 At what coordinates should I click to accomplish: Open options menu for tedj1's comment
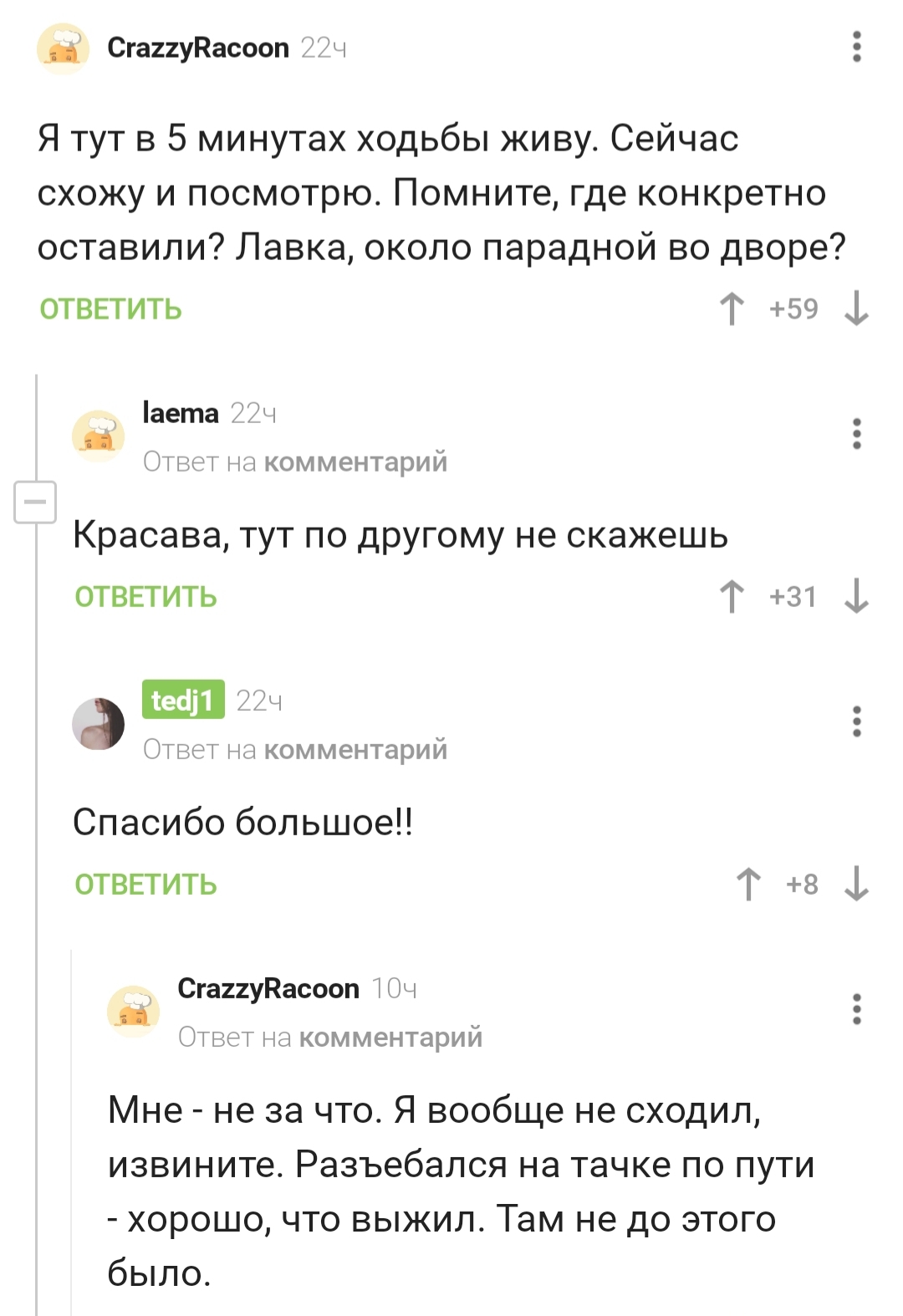(x=856, y=722)
